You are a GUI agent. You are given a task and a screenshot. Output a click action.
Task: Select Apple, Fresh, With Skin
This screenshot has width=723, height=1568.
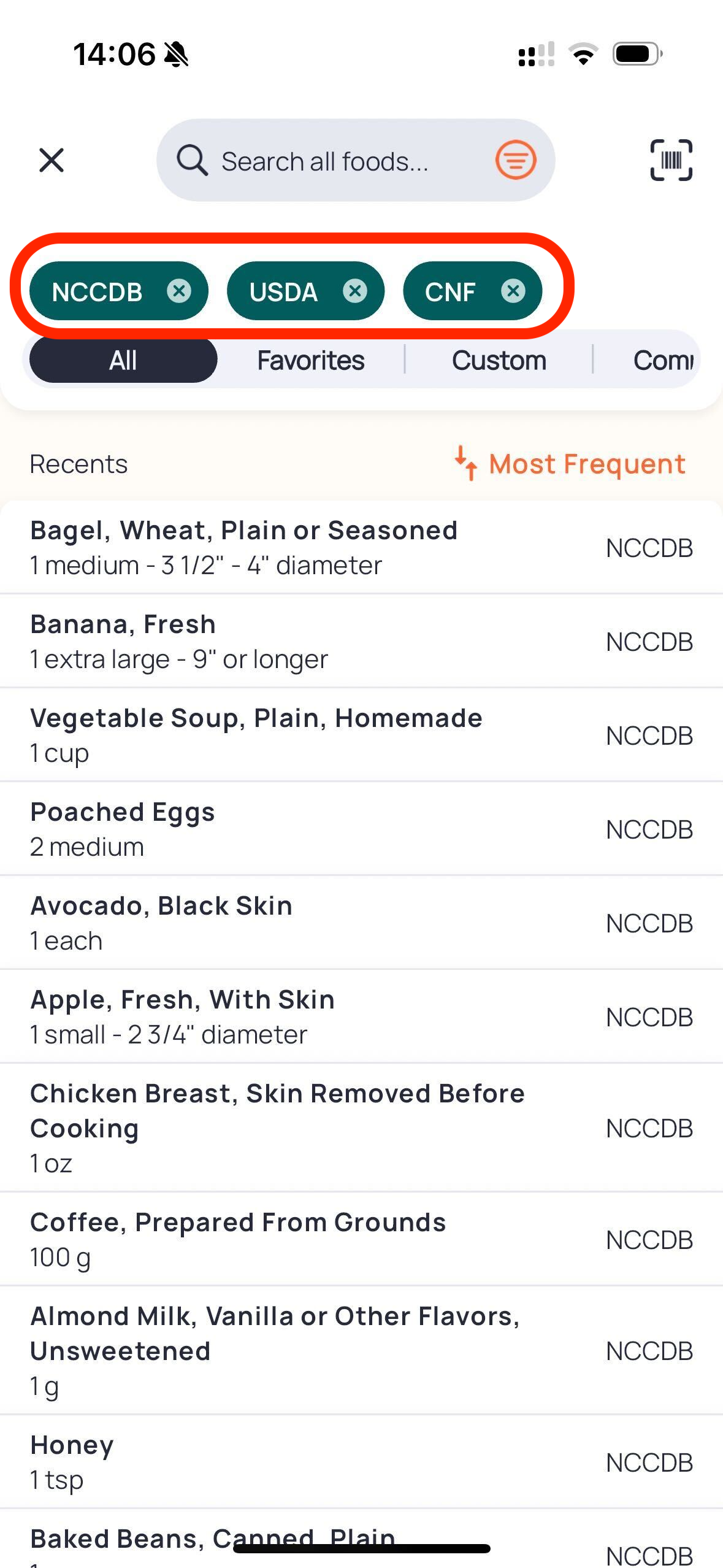point(361,1017)
